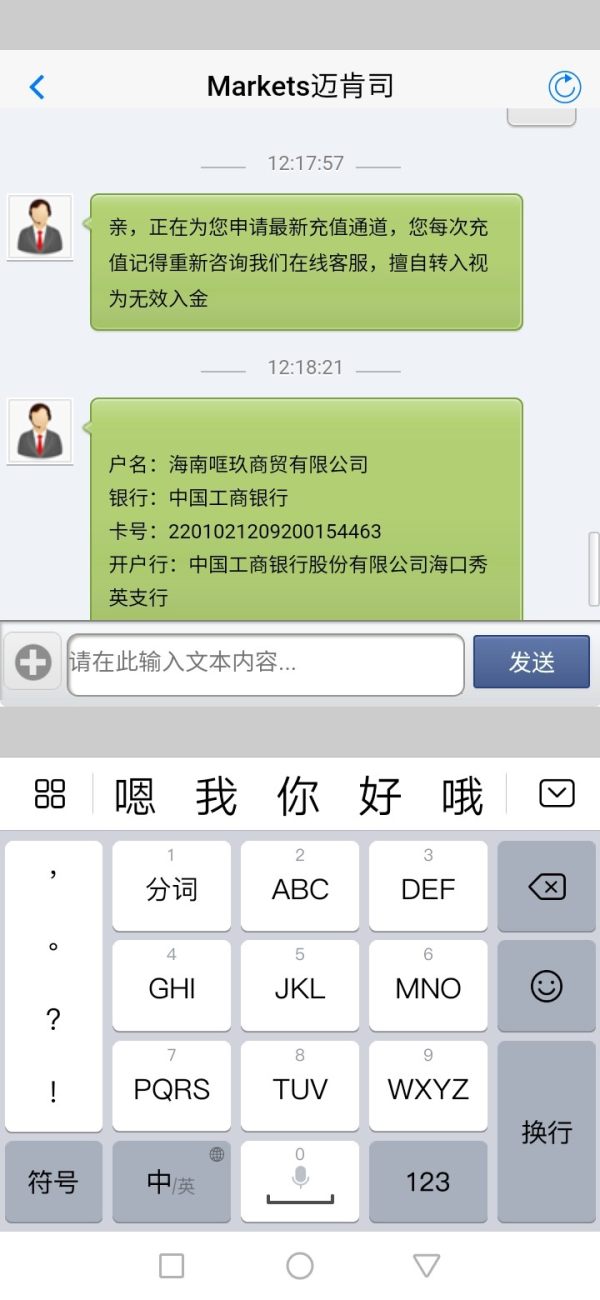Tap the backspace key
This screenshot has width=600, height=1300.
point(546,887)
